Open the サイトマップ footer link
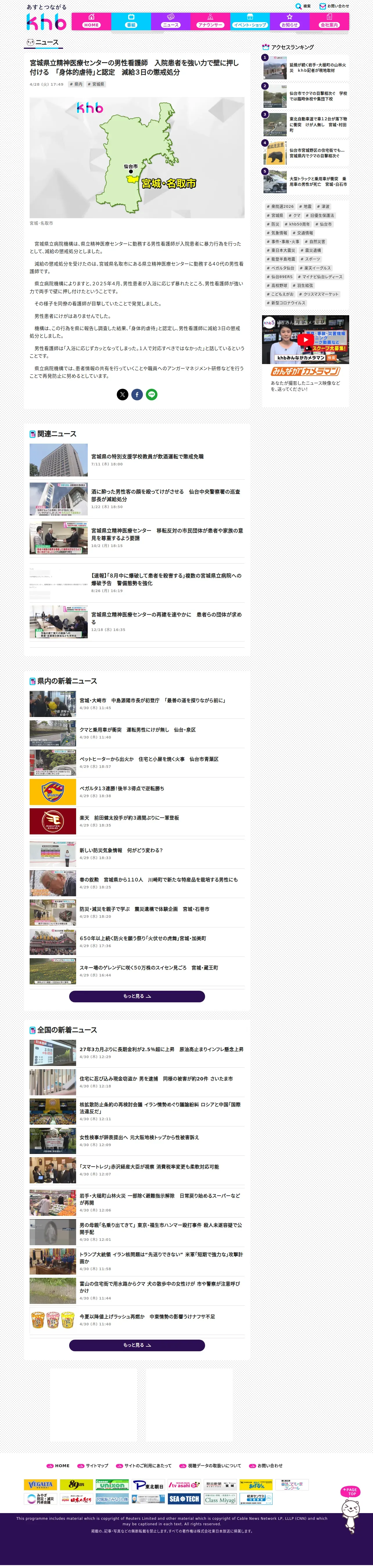The width and height of the screenshot is (373, 1568). point(93,1466)
